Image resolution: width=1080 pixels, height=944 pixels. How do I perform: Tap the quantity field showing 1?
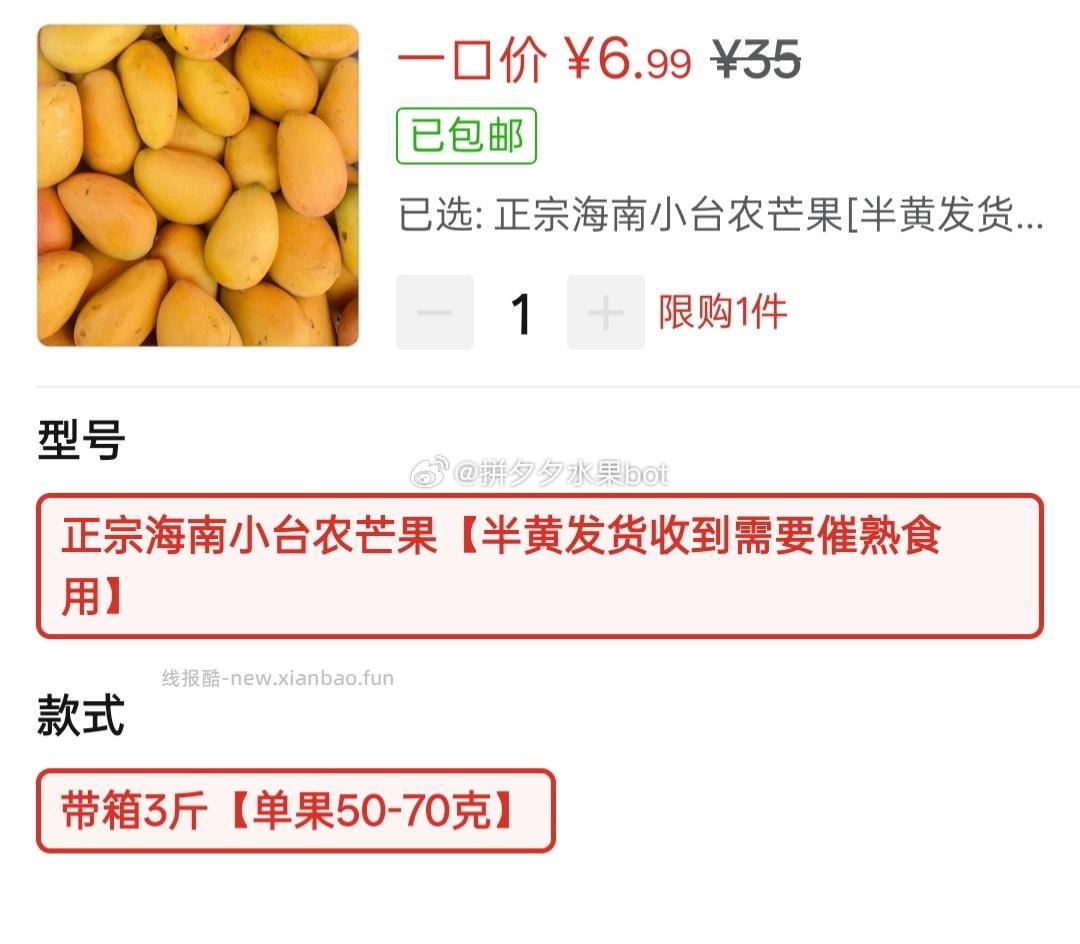[x=521, y=313]
